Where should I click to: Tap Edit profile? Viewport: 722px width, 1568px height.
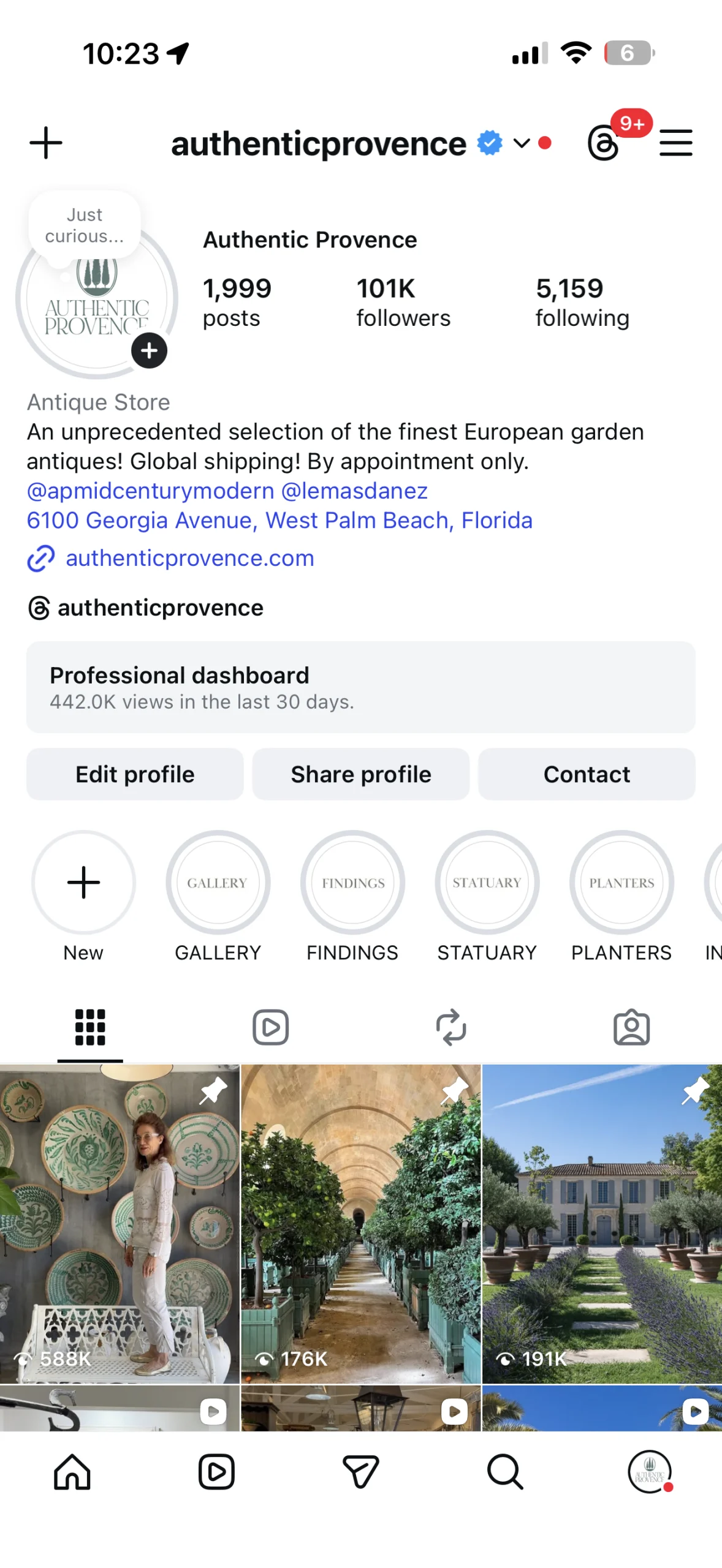click(135, 774)
